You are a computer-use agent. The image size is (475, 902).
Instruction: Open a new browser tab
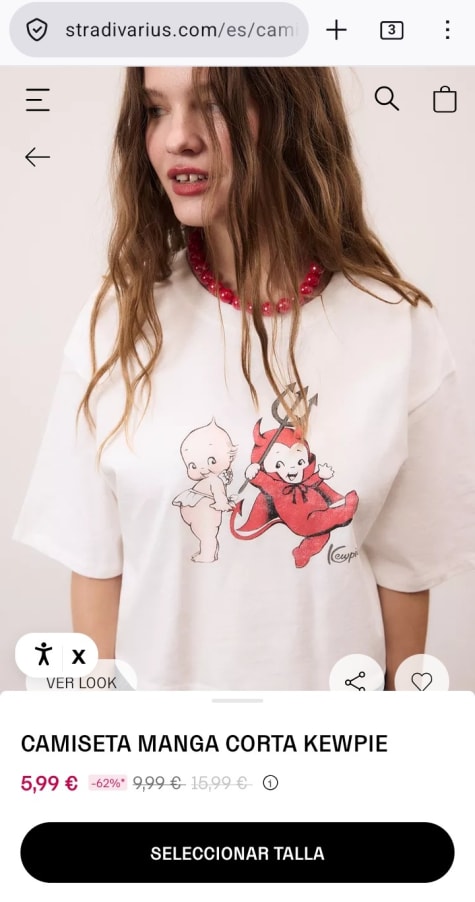336,30
